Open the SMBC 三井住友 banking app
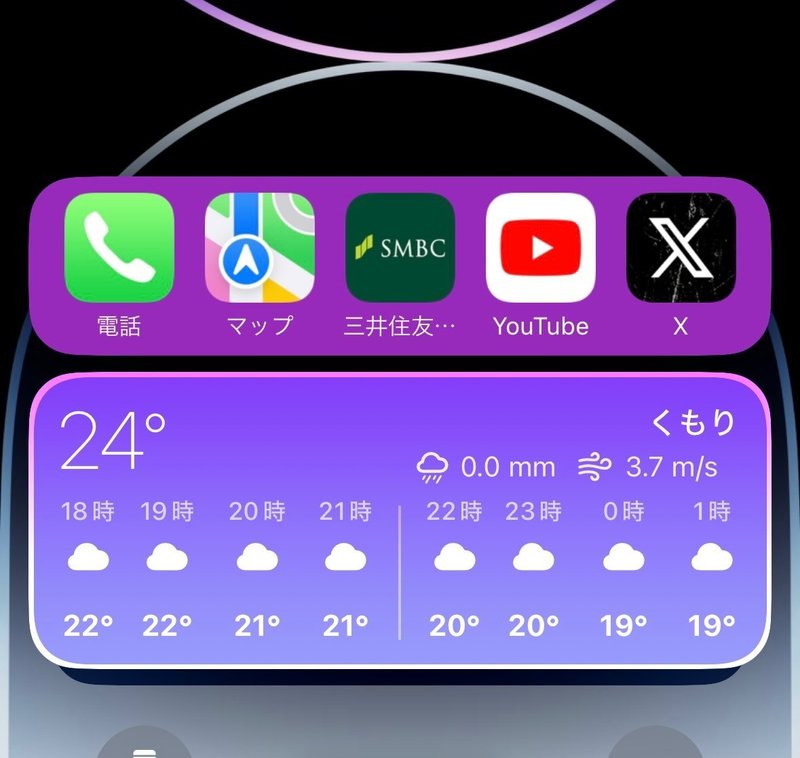800x758 pixels. coord(400,248)
